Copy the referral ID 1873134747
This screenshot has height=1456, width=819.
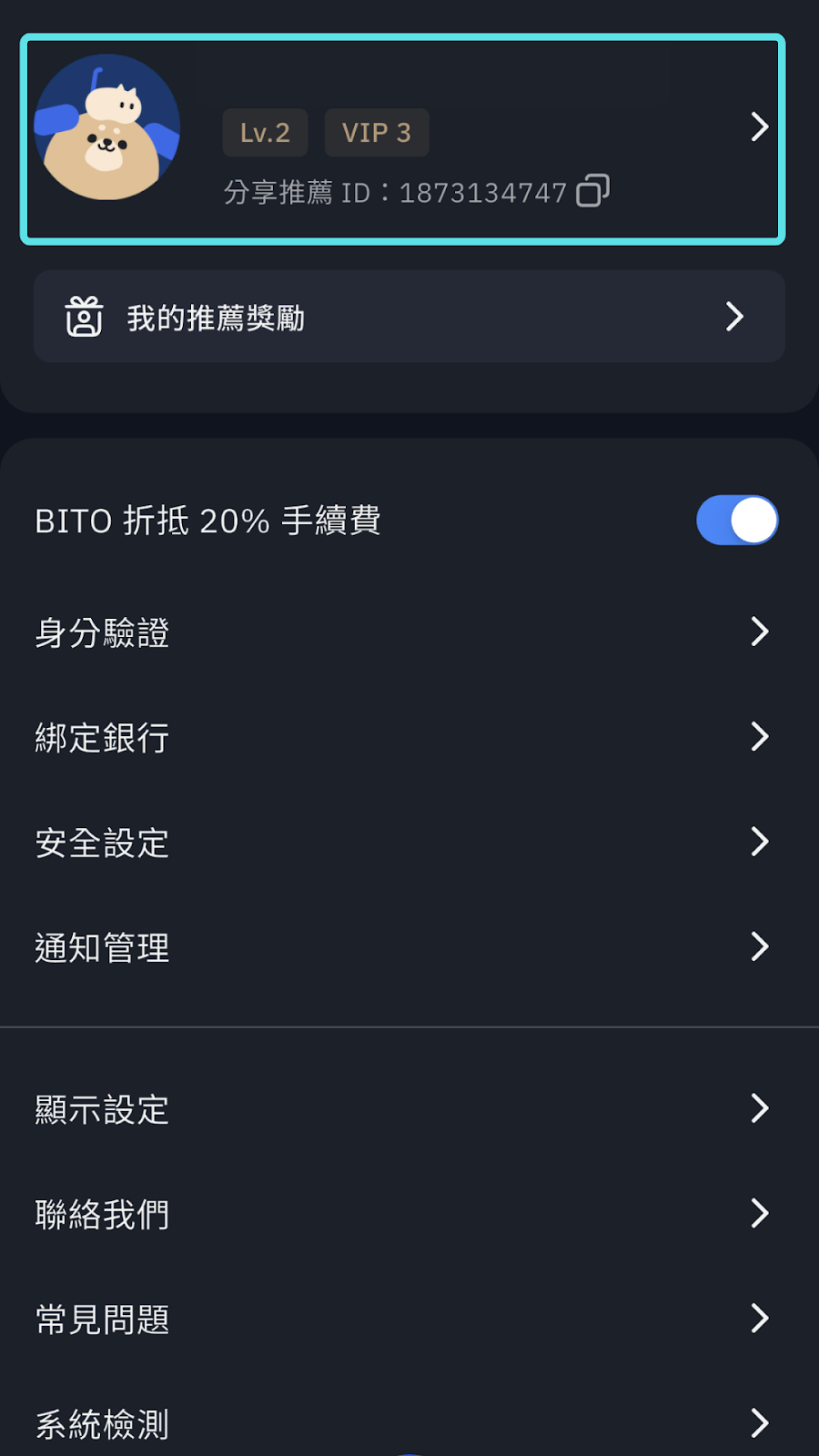592,191
